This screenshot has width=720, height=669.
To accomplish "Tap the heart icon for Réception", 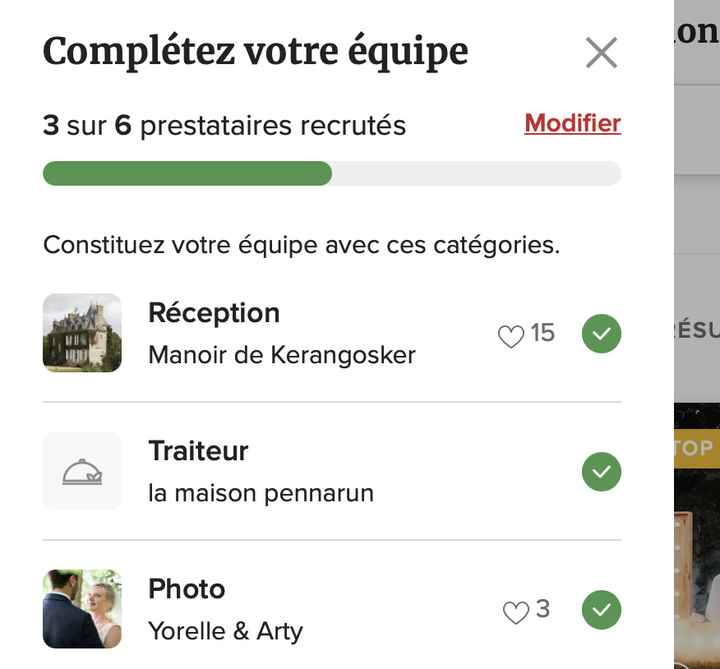I will [x=511, y=336].
